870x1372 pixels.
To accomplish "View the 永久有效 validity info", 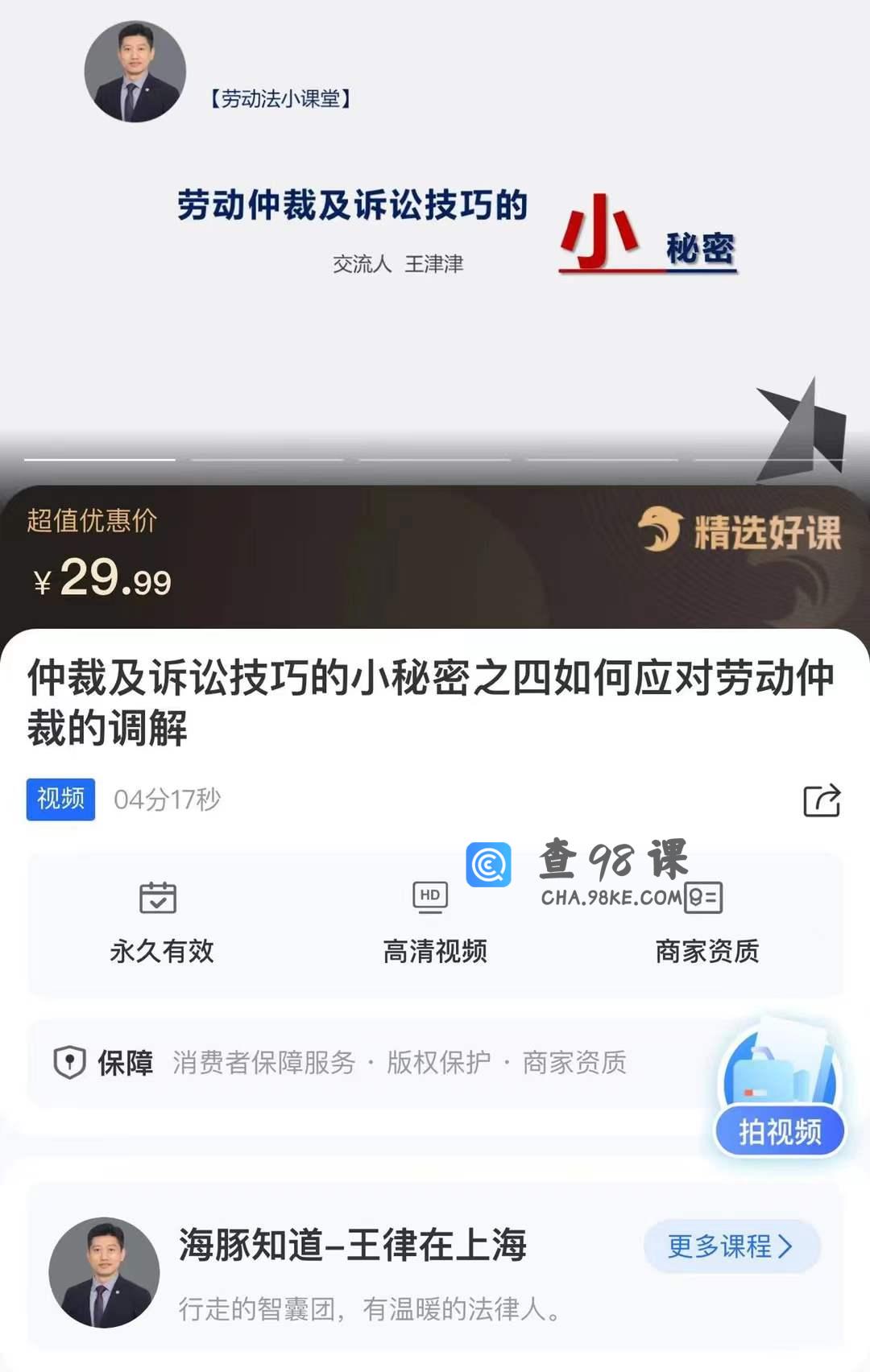I will [161, 924].
